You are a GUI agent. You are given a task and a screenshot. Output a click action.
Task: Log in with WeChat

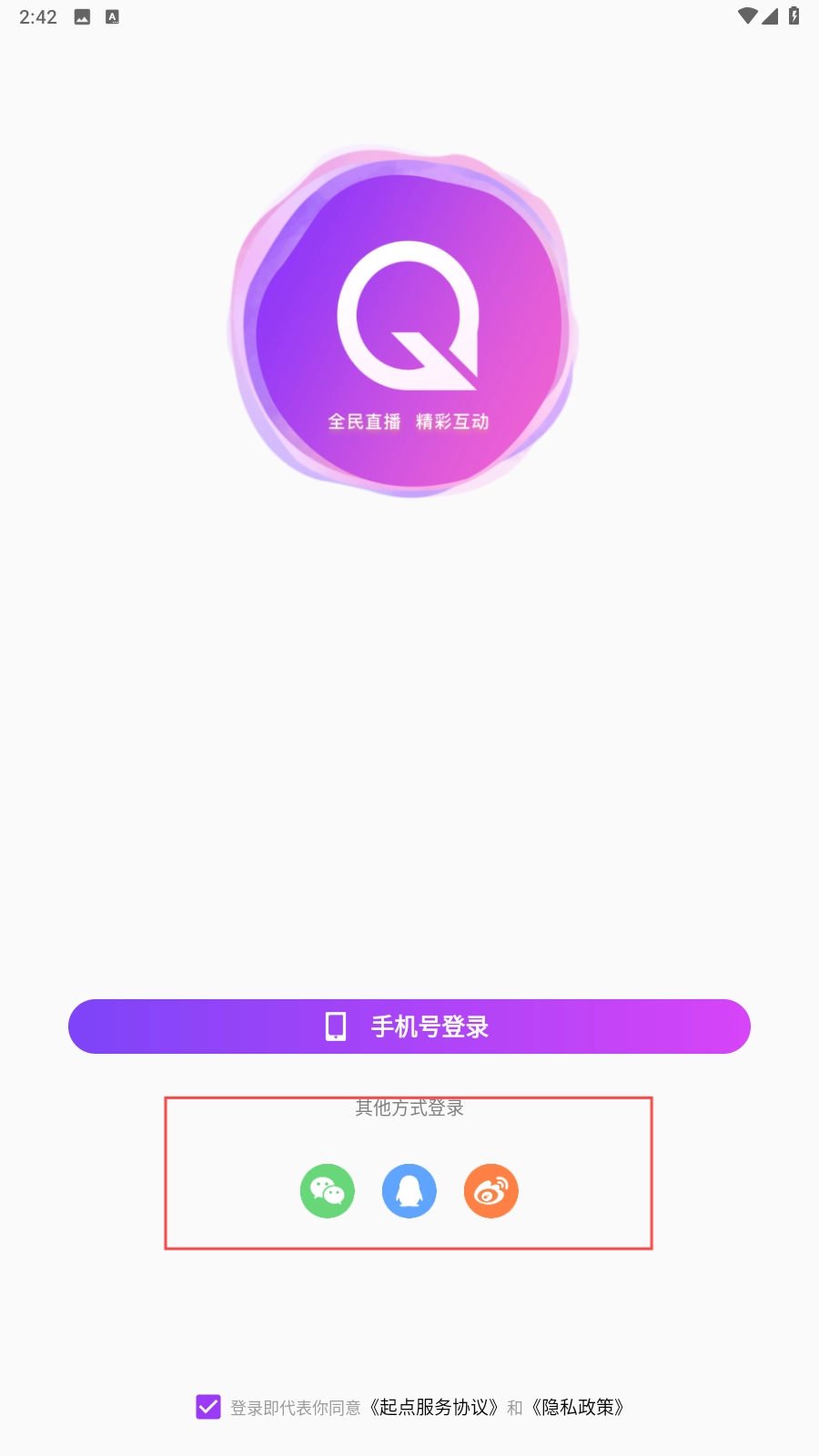point(328,1191)
